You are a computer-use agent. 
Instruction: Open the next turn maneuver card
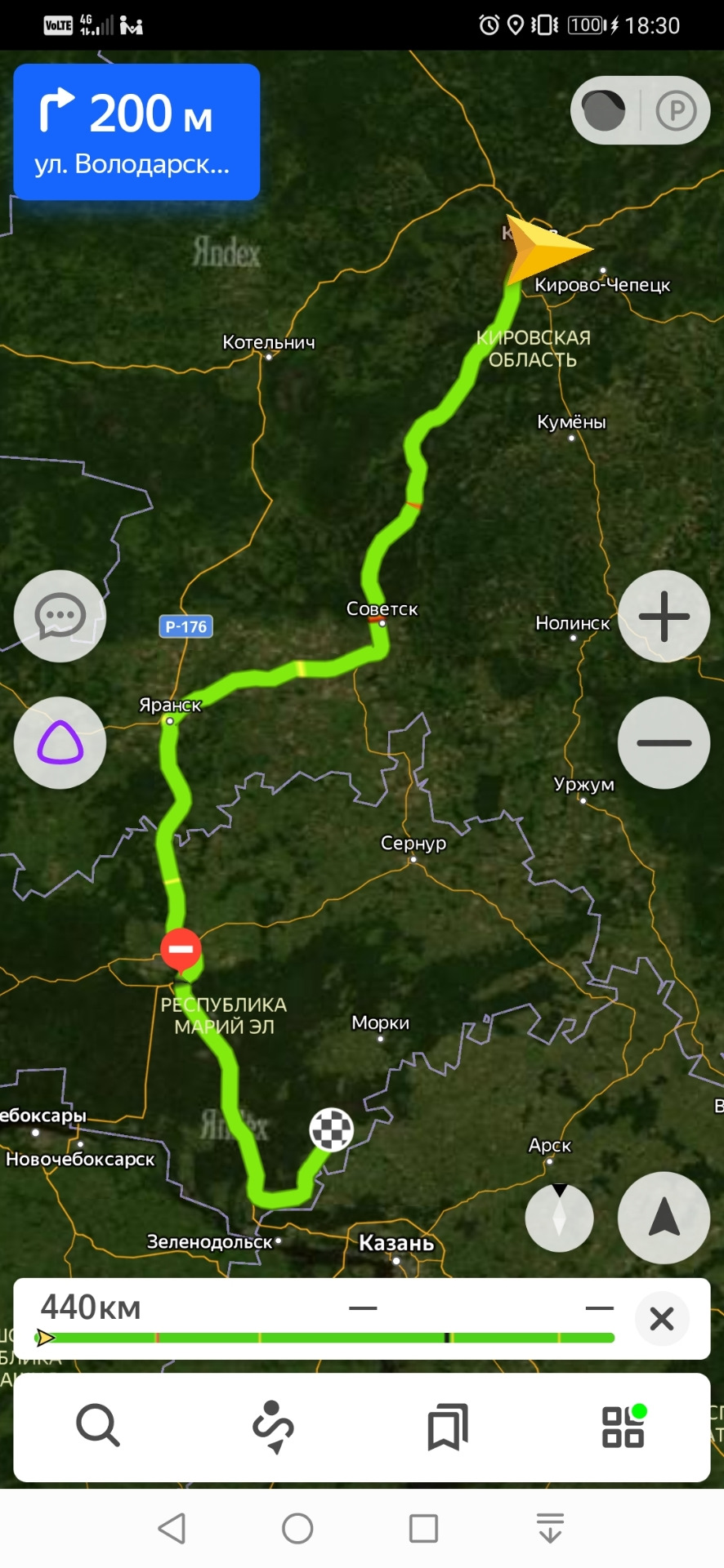click(136, 132)
